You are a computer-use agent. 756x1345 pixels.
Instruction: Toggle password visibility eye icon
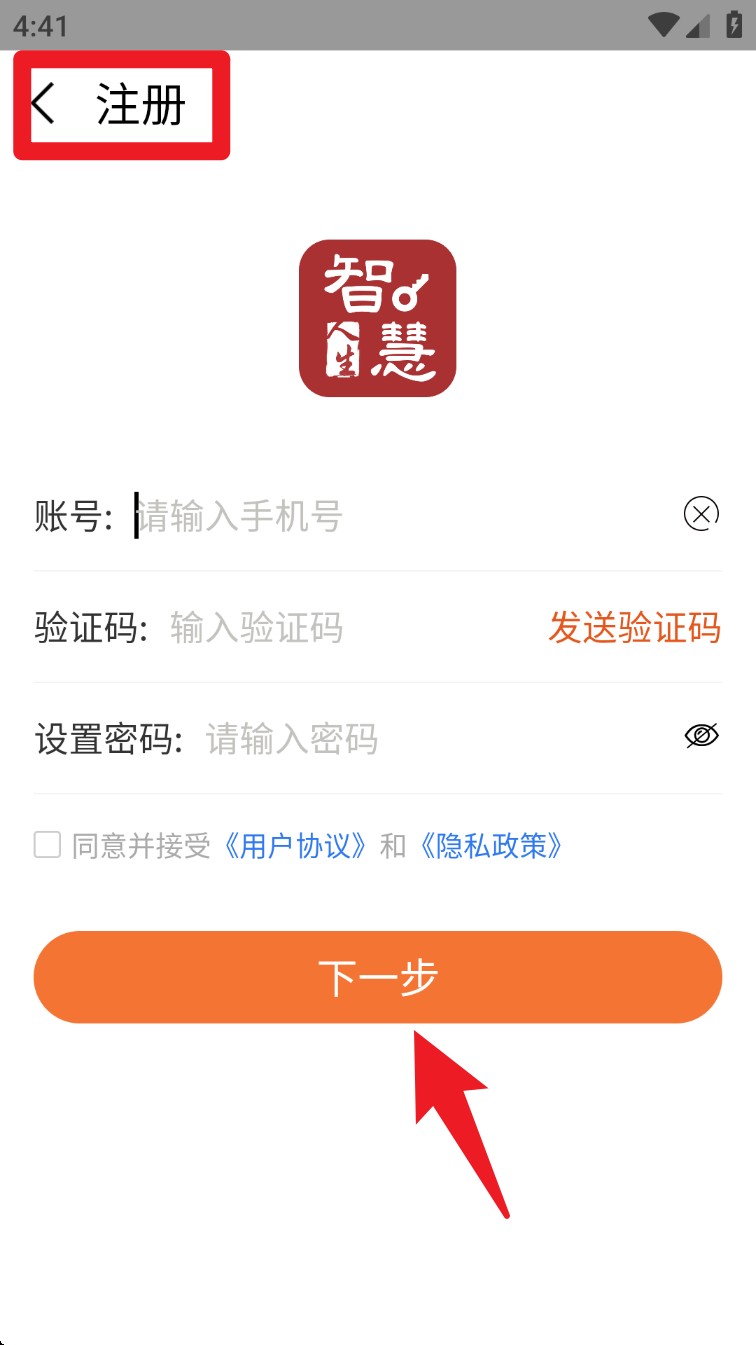tap(701, 737)
